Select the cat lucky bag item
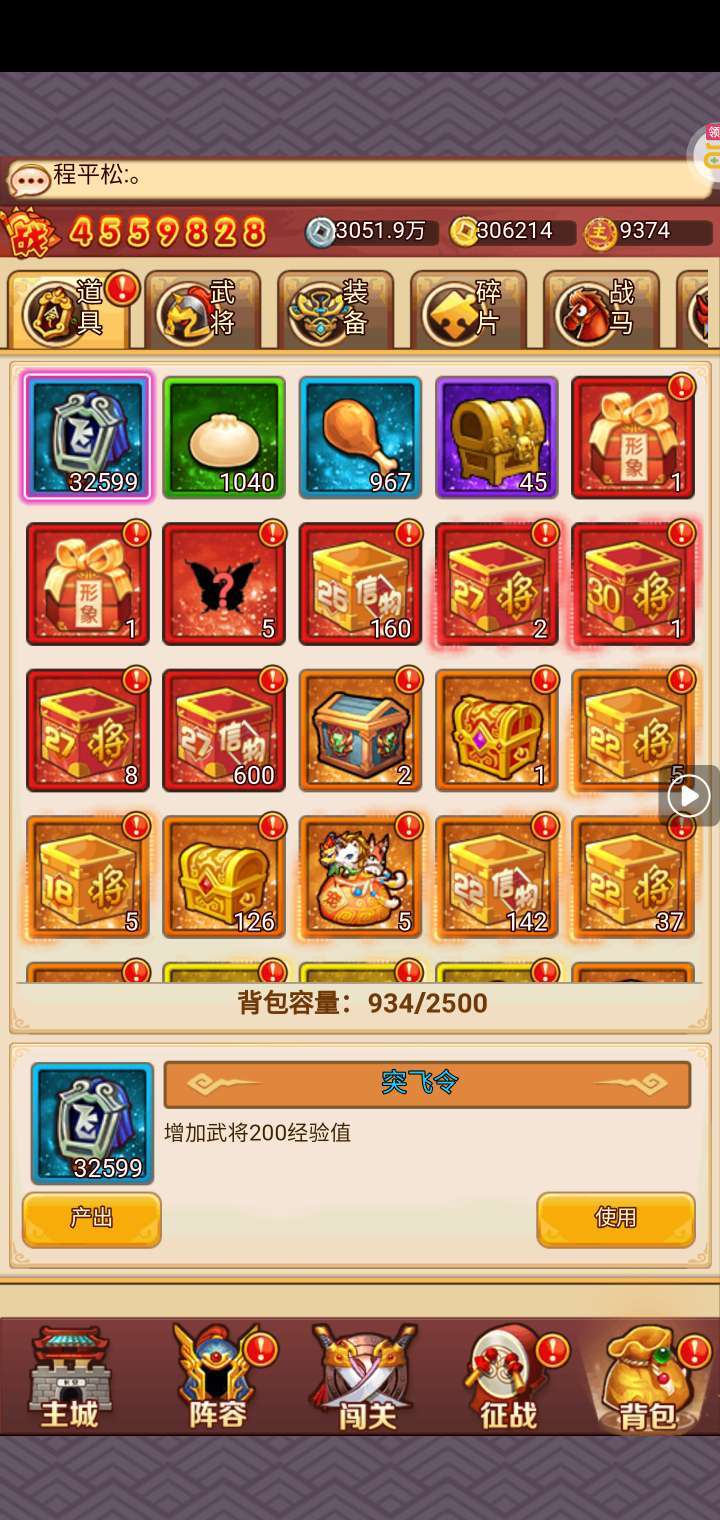 tap(360, 877)
